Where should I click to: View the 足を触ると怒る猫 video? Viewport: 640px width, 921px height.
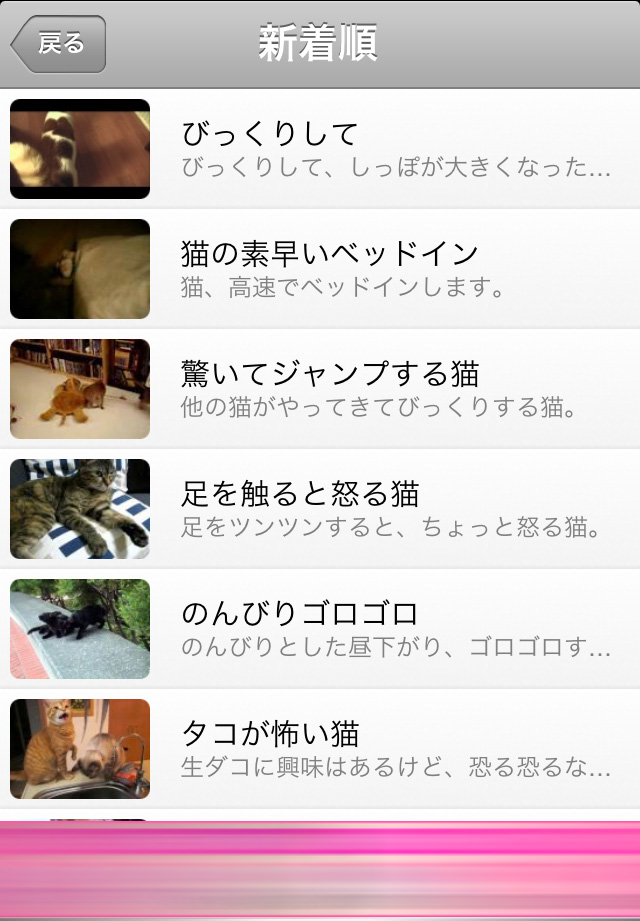point(320,508)
